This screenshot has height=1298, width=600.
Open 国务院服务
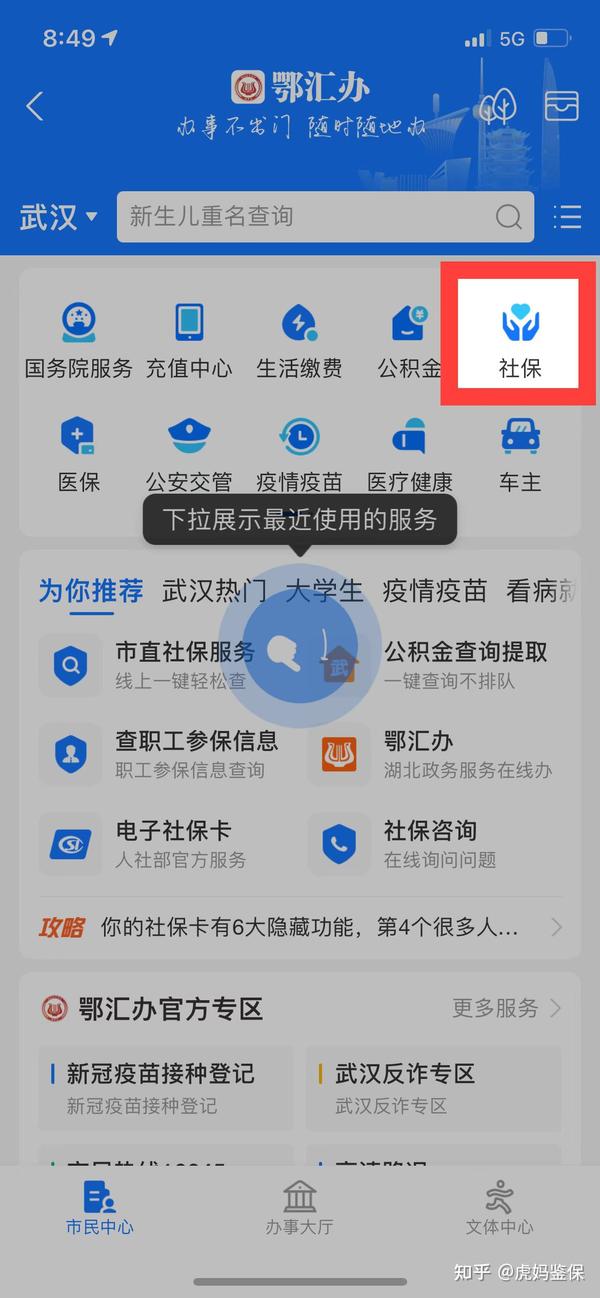[x=78, y=341]
